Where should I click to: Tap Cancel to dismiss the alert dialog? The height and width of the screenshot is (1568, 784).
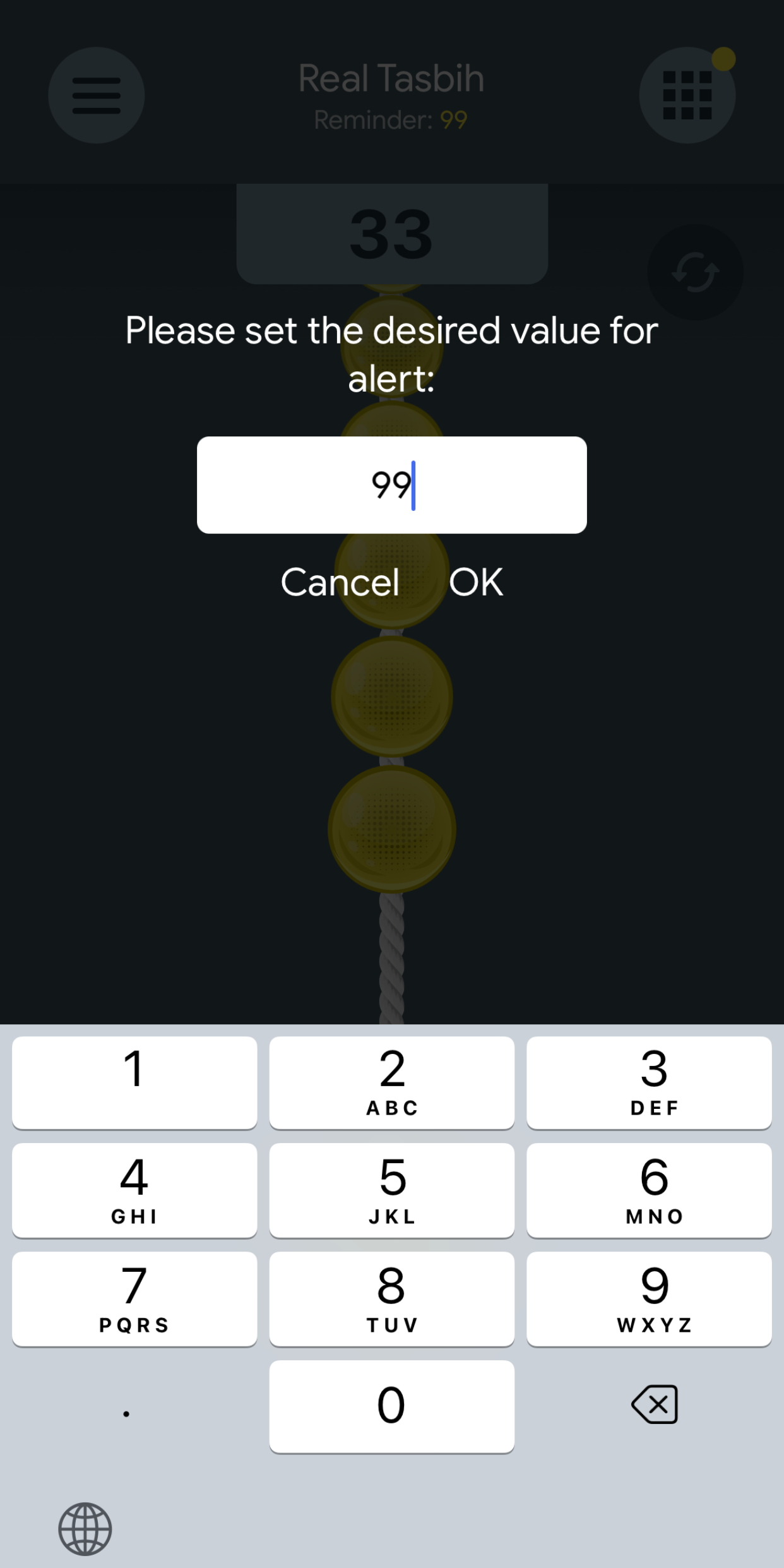[x=341, y=582]
